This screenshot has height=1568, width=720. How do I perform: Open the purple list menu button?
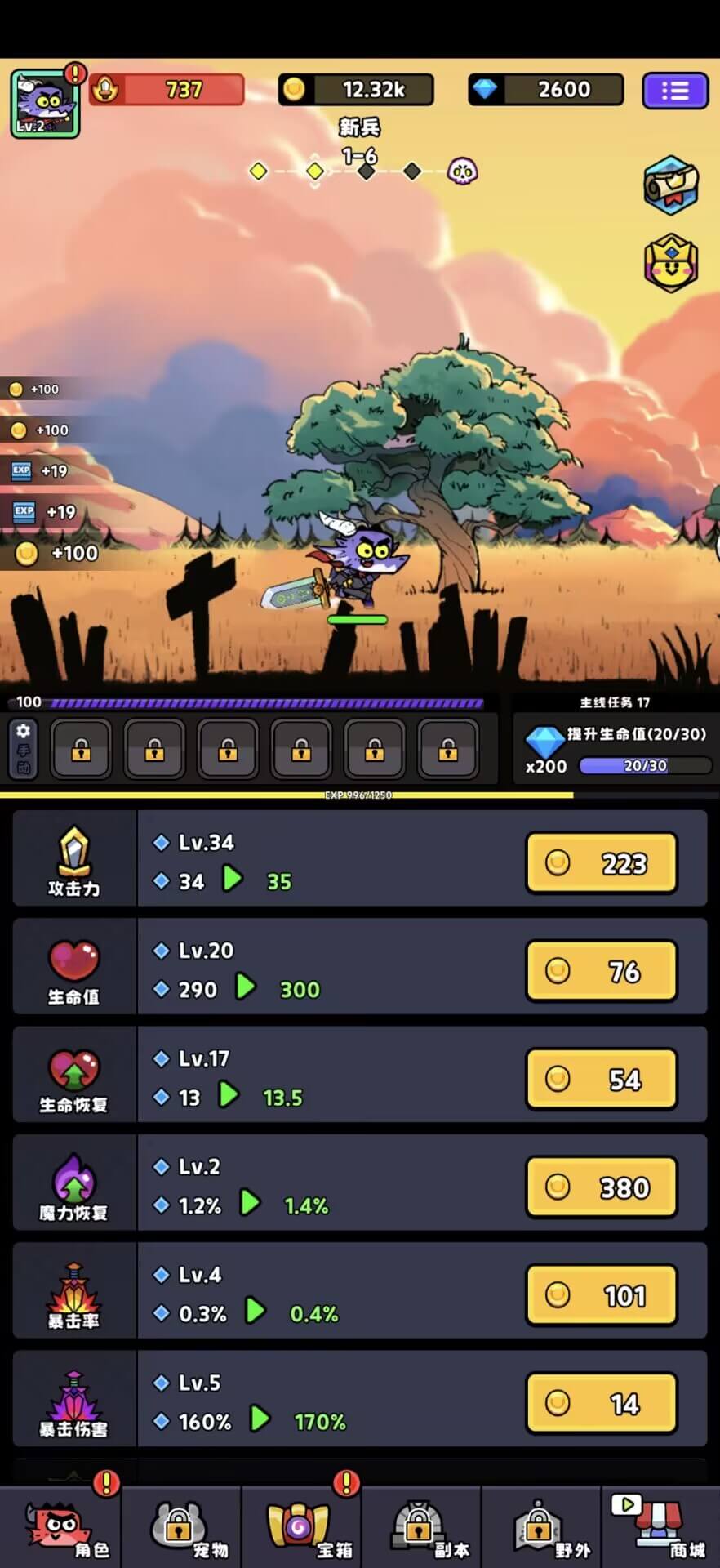point(675,91)
